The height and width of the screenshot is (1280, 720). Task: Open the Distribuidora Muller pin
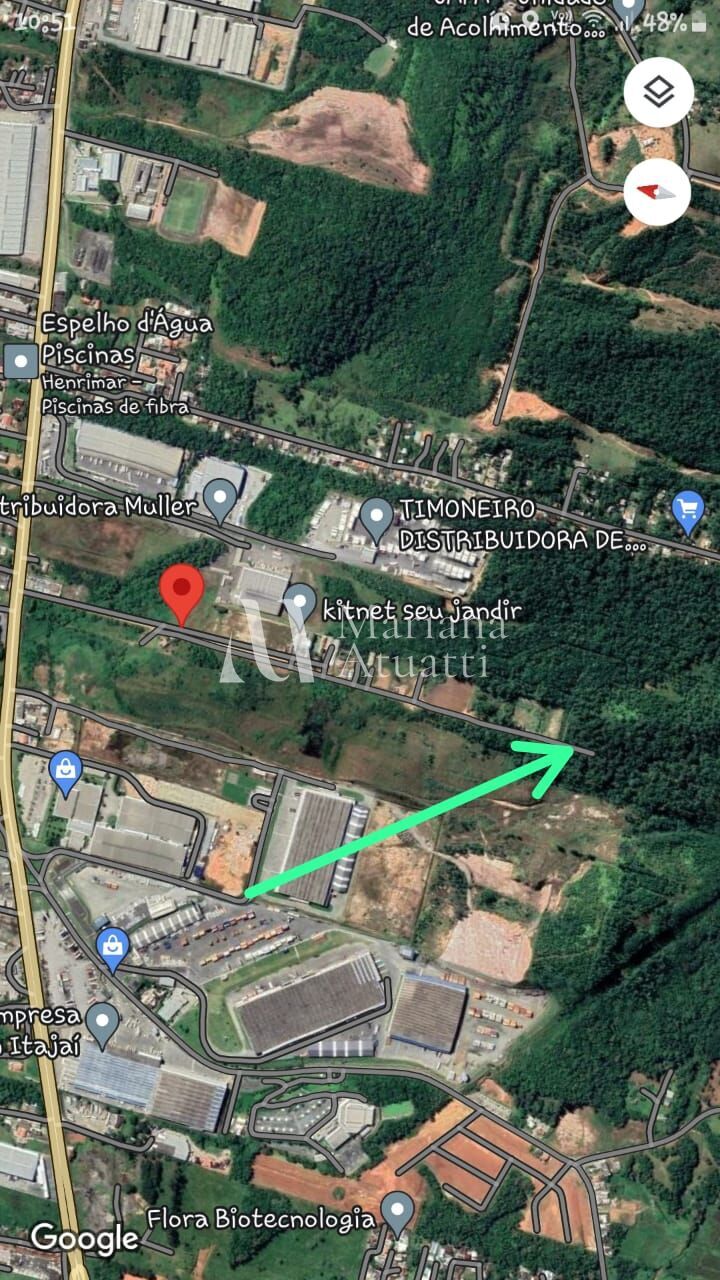[x=220, y=496]
